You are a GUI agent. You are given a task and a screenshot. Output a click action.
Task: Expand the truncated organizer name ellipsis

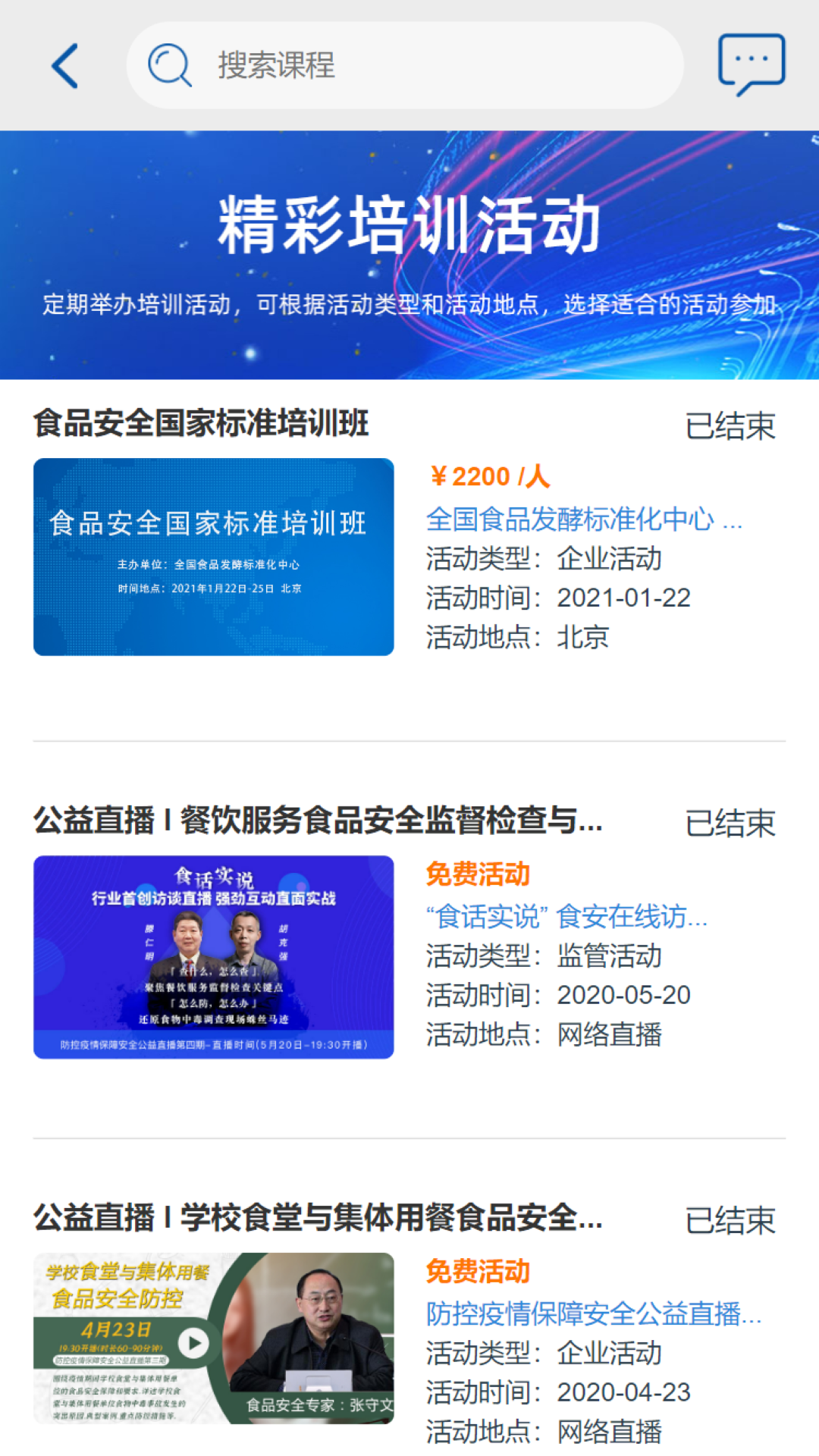pos(730,521)
